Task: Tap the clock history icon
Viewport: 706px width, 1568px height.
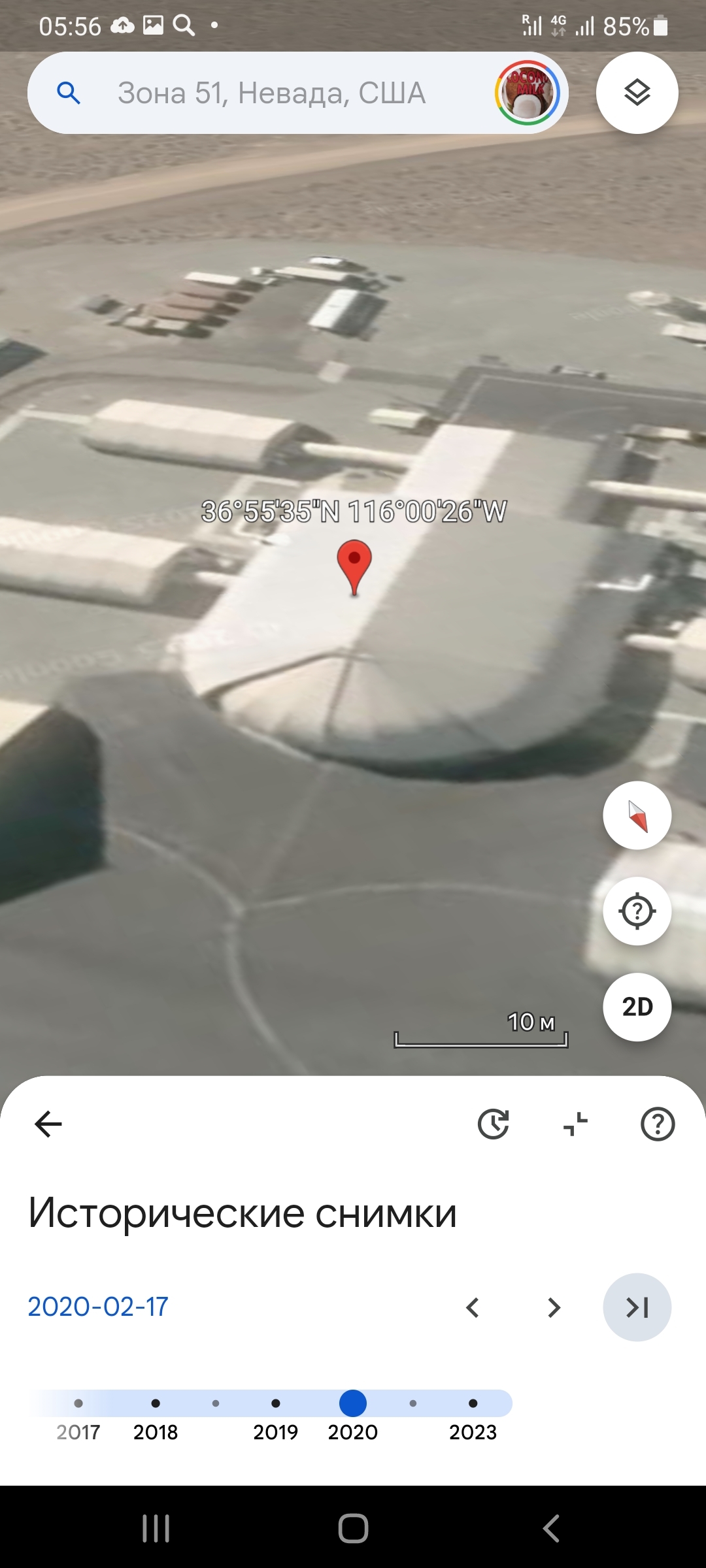Action: click(494, 1124)
